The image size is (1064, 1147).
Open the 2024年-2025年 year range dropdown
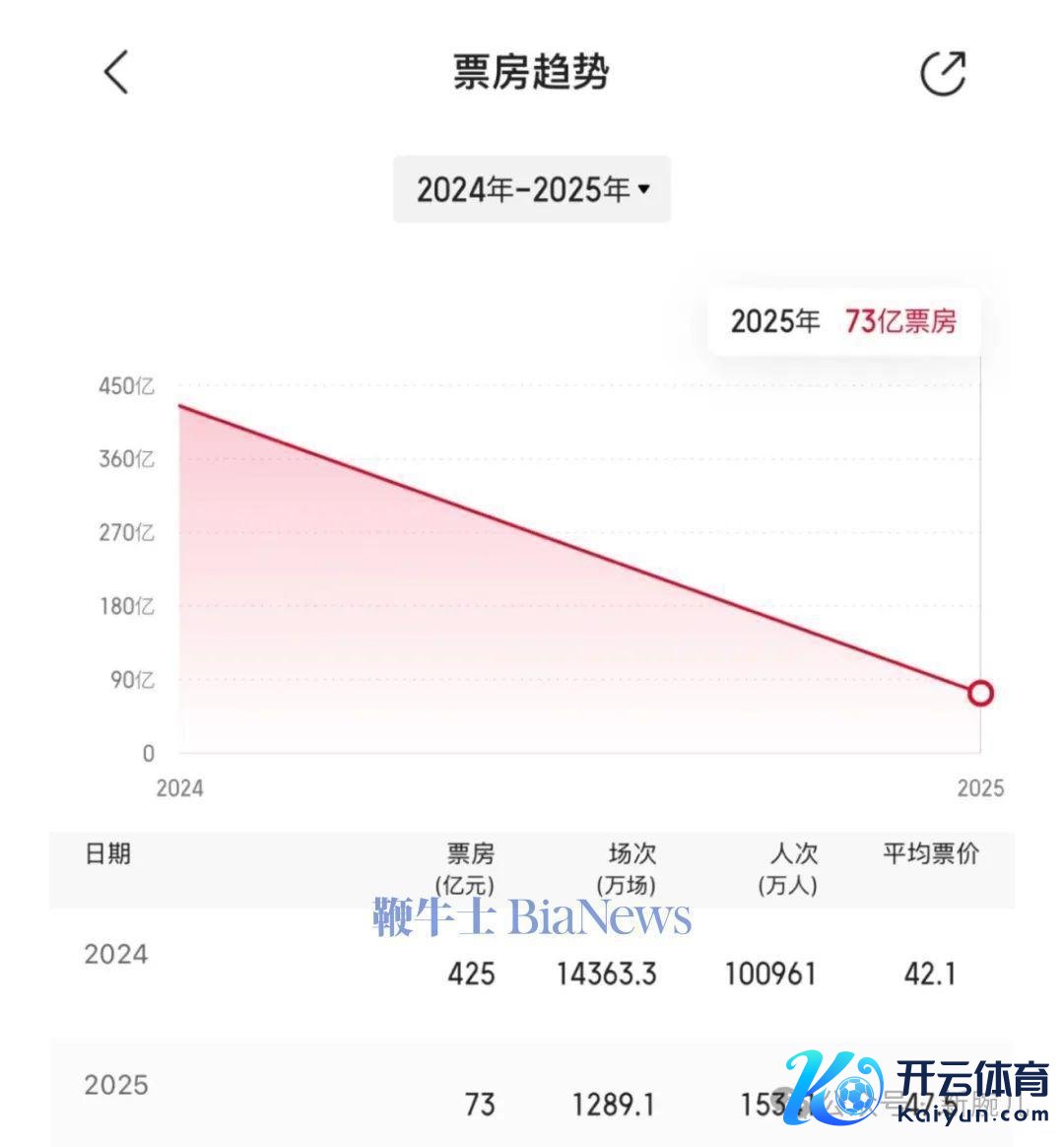[532, 189]
